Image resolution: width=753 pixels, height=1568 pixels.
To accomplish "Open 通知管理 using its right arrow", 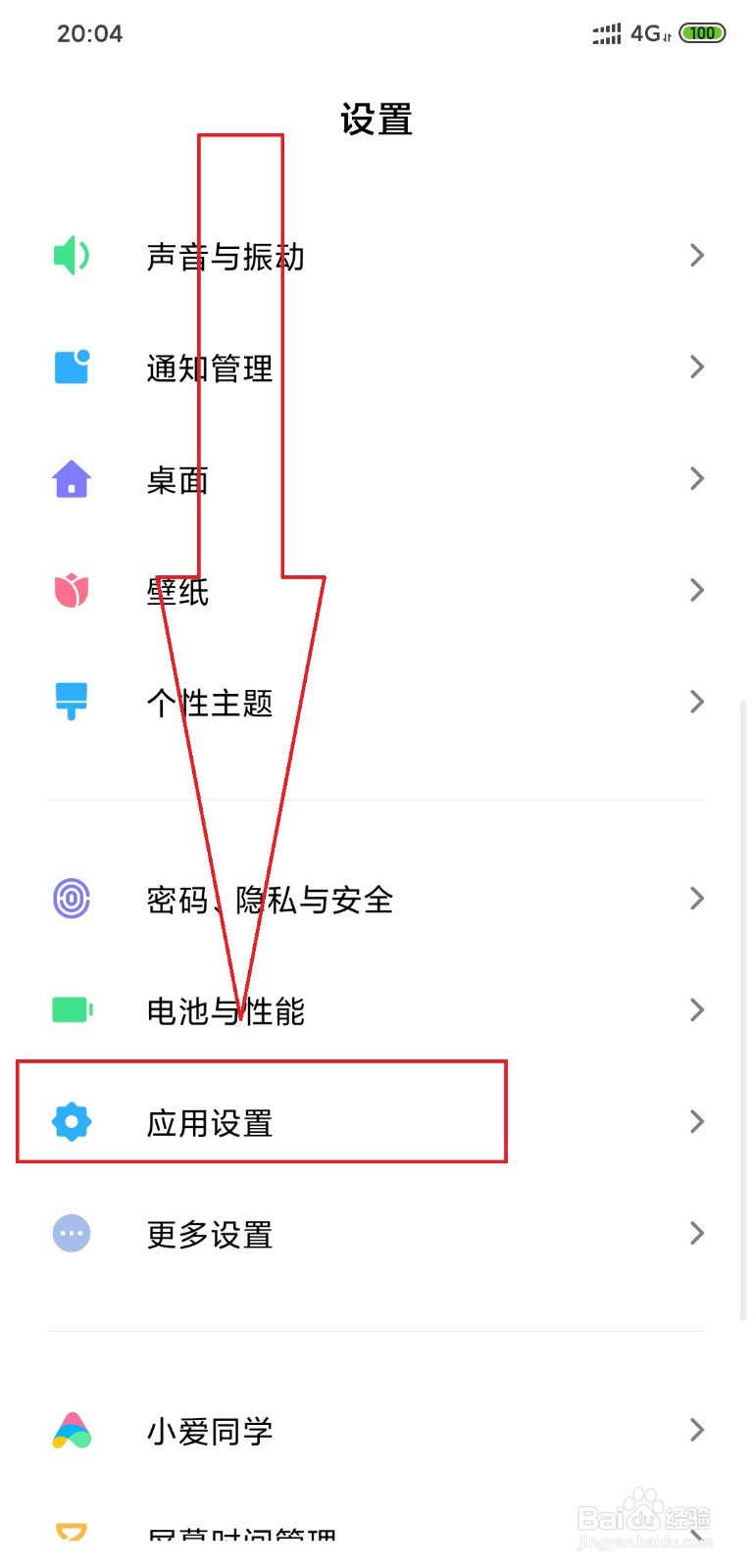I will click(x=697, y=367).
